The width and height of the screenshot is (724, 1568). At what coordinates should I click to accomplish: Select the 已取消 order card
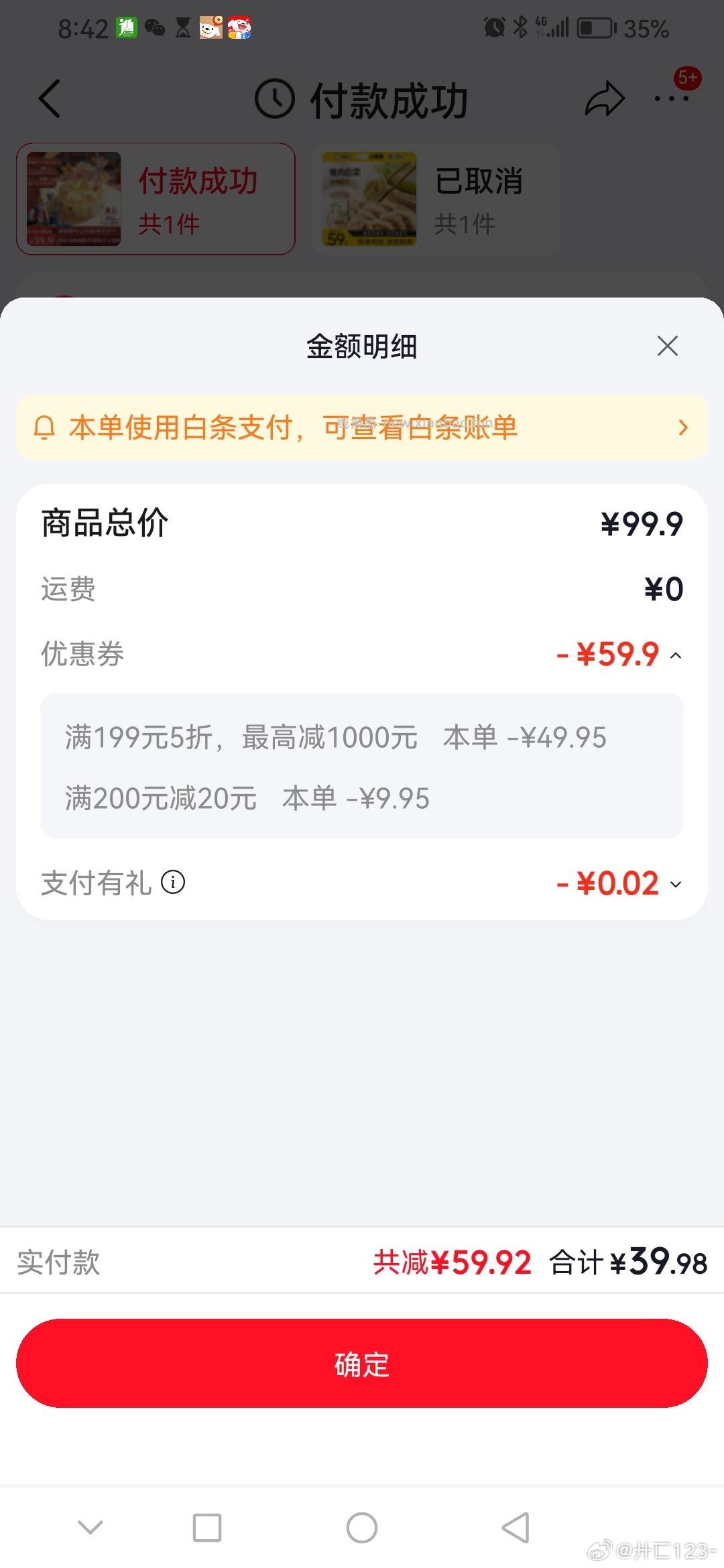click(436, 199)
